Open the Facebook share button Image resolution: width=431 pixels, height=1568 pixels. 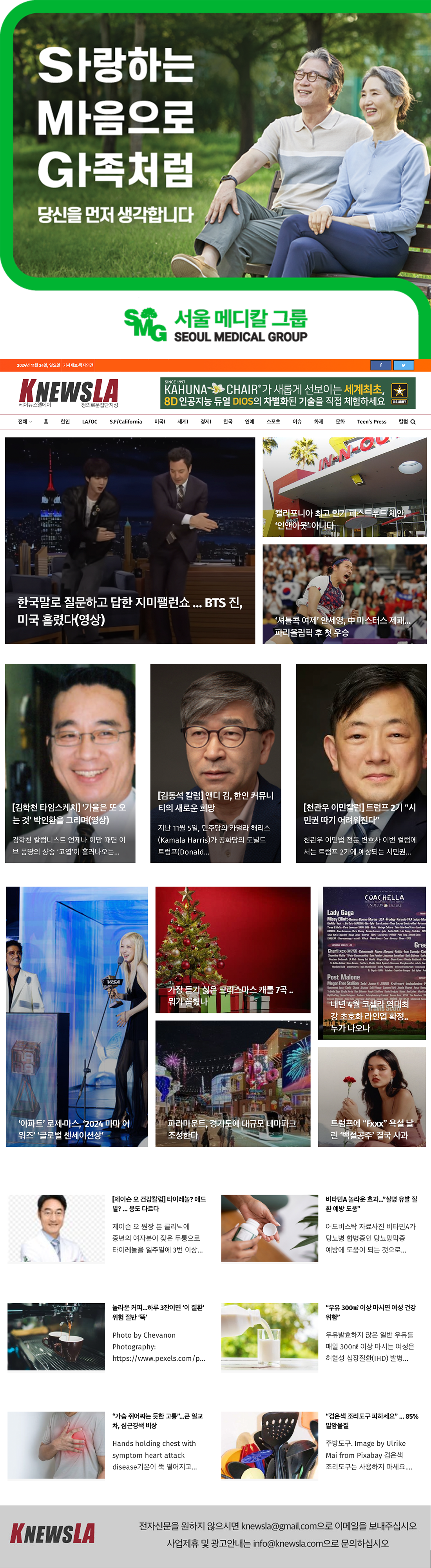(381, 365)
